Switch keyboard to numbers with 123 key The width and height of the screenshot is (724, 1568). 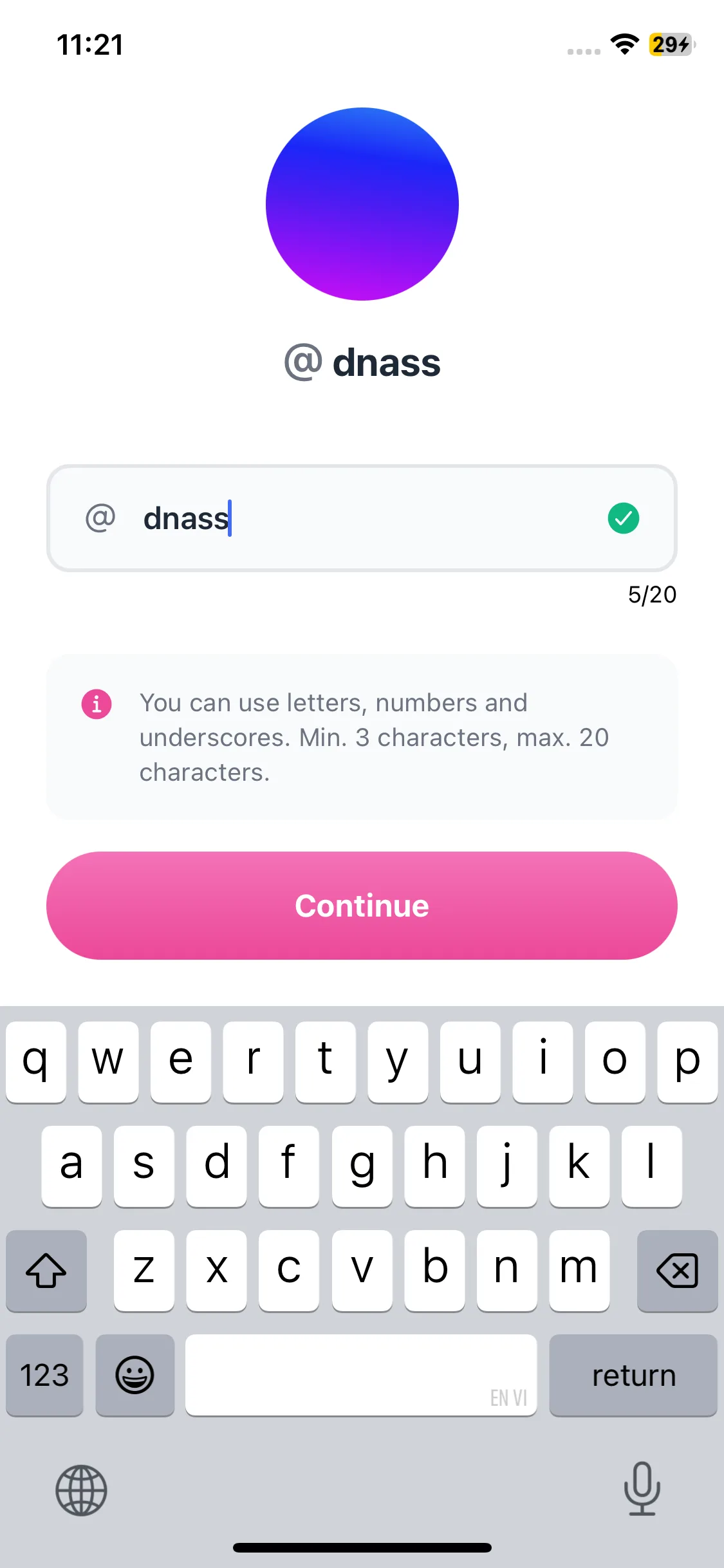(44, 1376)
